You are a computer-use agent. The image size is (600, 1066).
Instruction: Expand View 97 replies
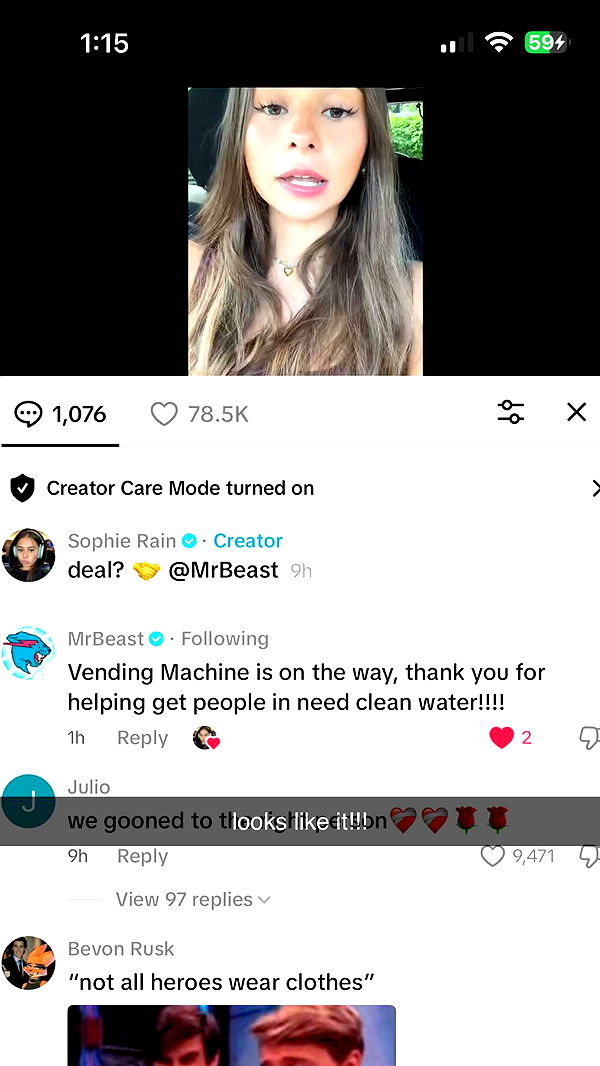coord(192,899)
